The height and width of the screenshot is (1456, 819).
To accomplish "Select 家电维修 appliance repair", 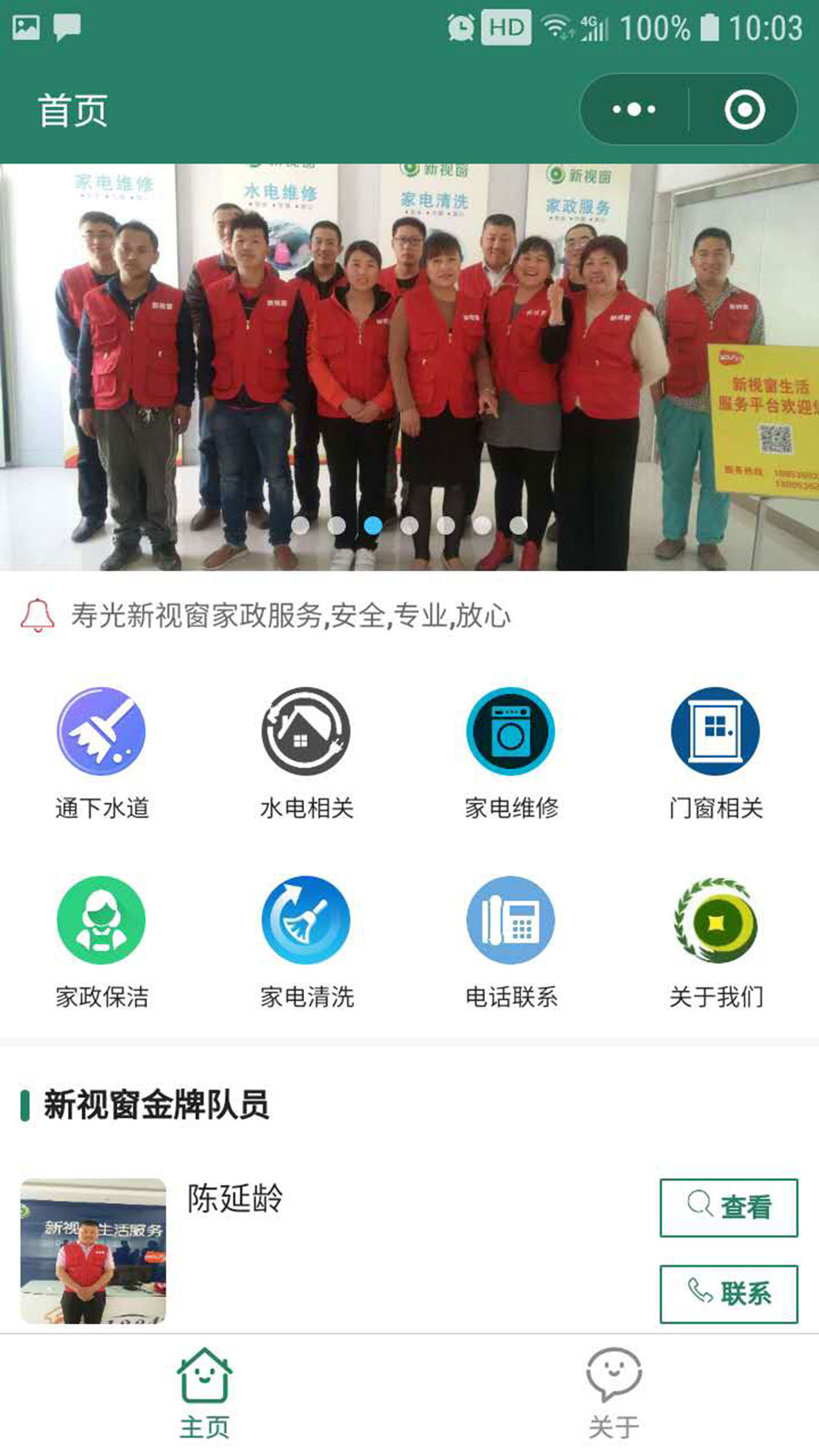I will (510, 752).
